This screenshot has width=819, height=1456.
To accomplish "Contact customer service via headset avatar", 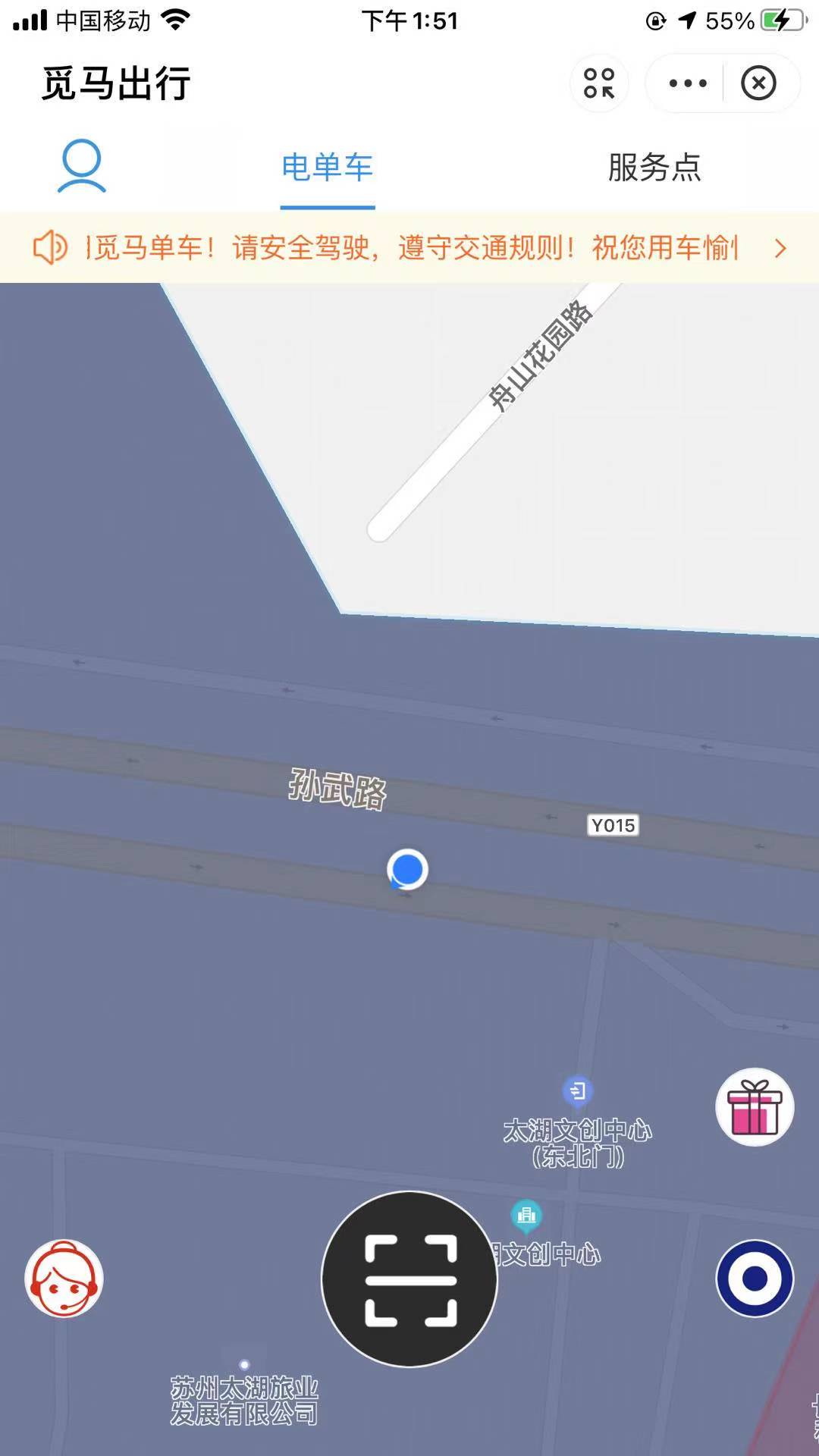I will click(x=64, y=1279).
